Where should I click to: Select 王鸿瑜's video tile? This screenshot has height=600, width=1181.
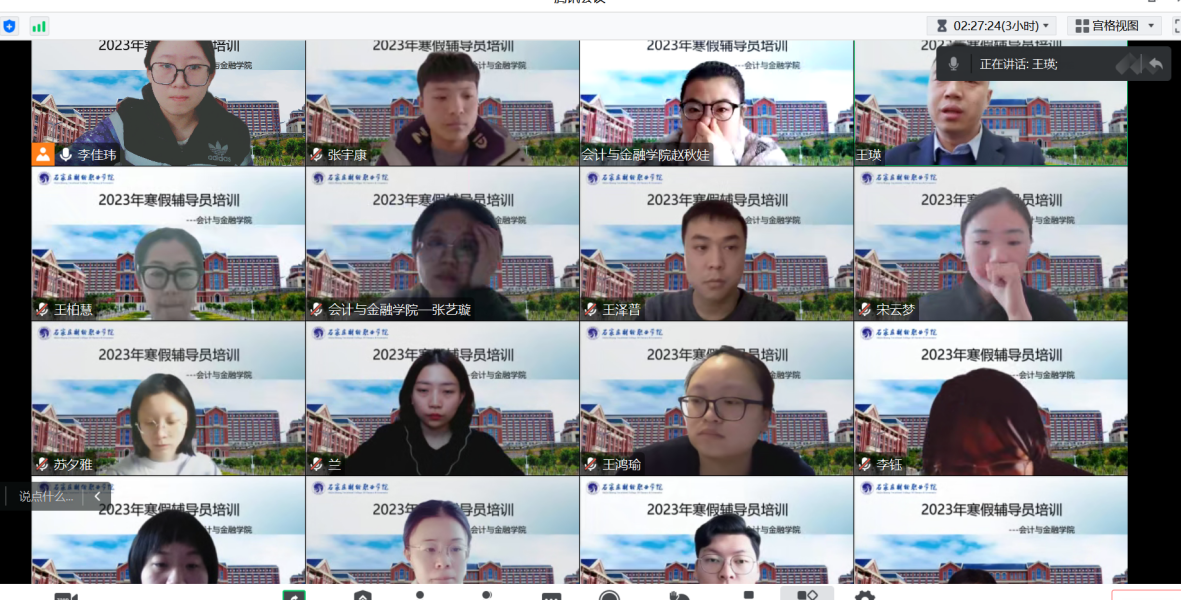click(716, 398)
